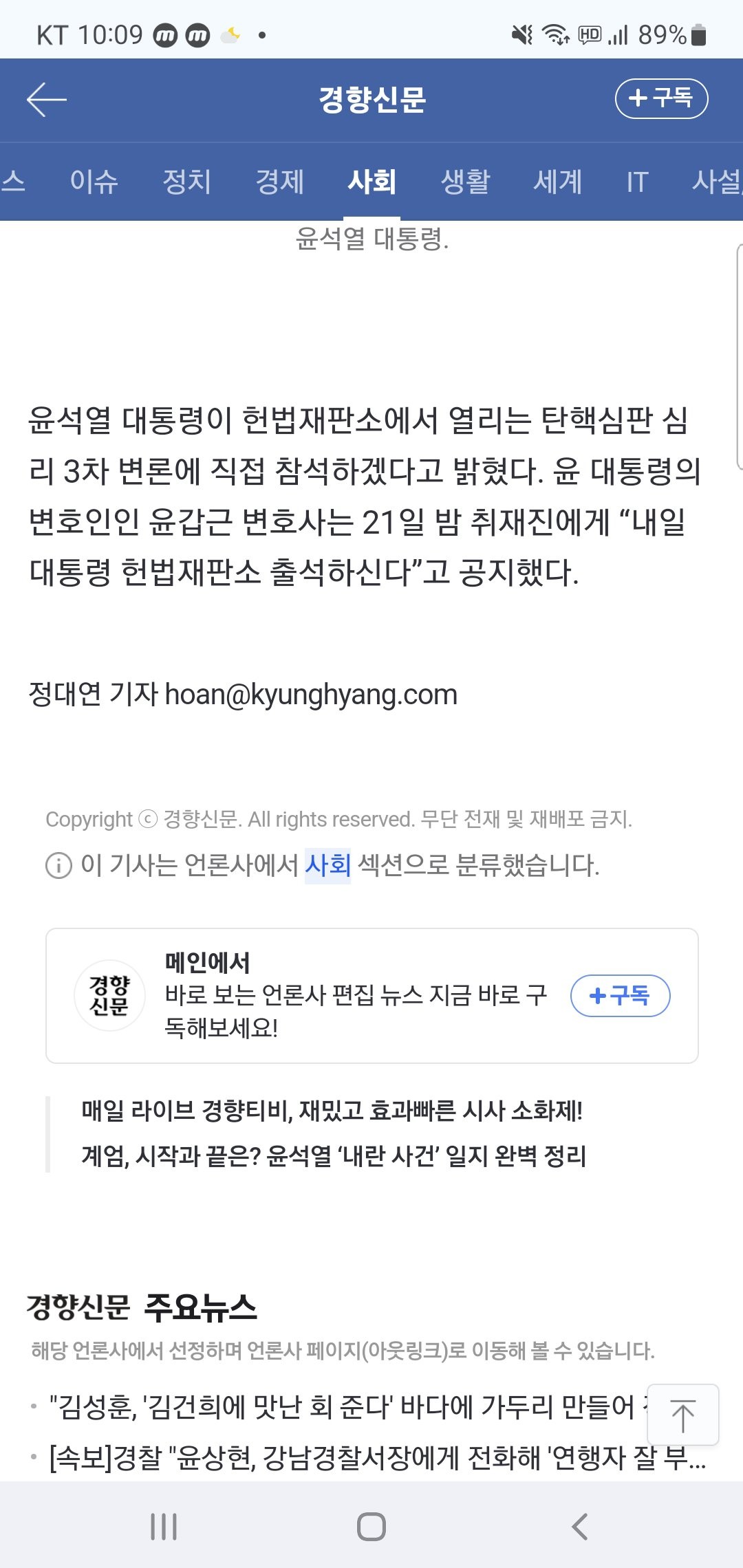Open the 경제 tab

pyautogui.click(x=279, y=182)
